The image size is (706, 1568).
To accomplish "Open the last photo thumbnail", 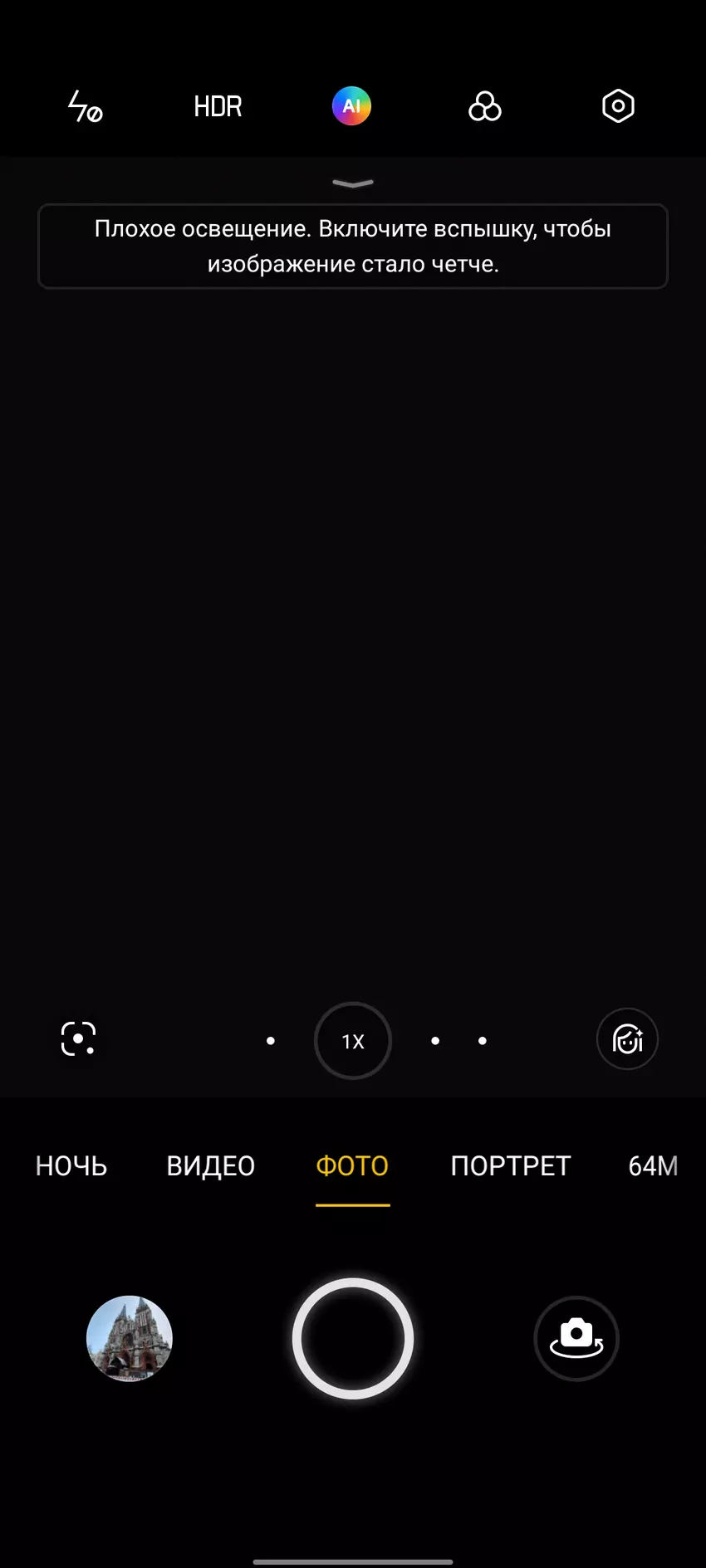I will (130, 1338).
